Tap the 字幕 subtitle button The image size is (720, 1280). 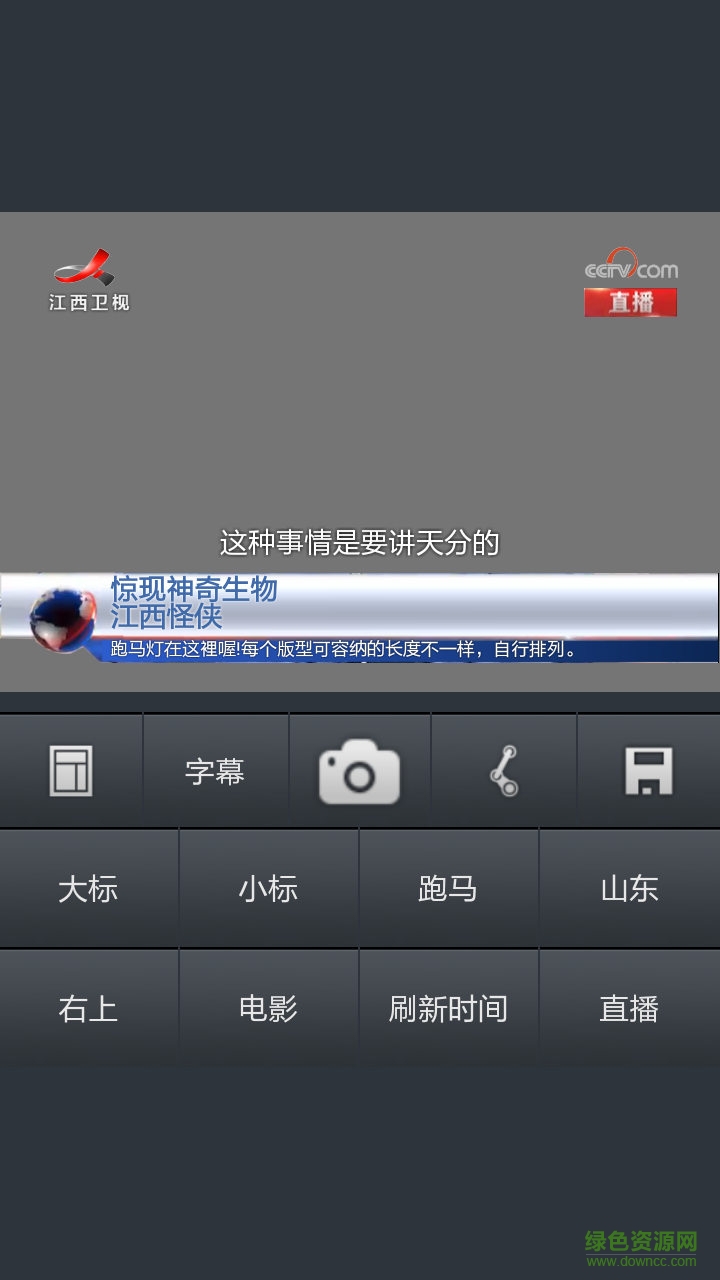tap(215, 771)
